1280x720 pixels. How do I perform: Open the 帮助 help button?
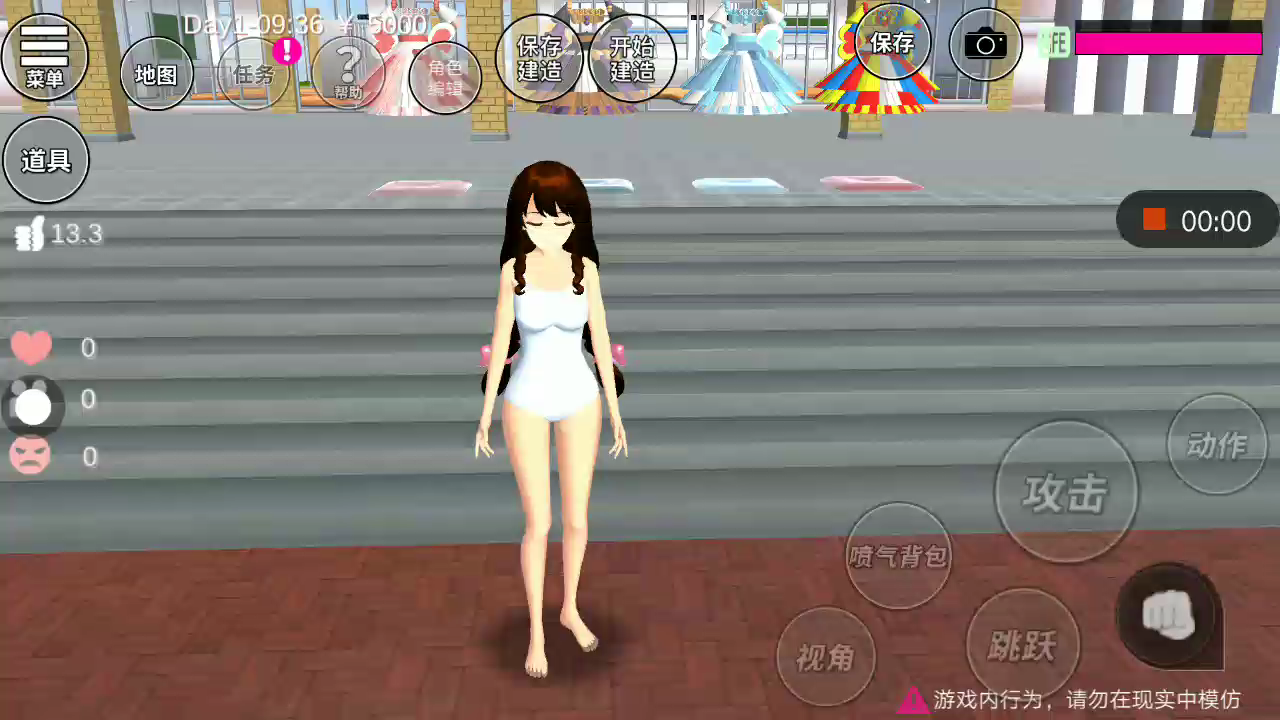pos(348,73)
